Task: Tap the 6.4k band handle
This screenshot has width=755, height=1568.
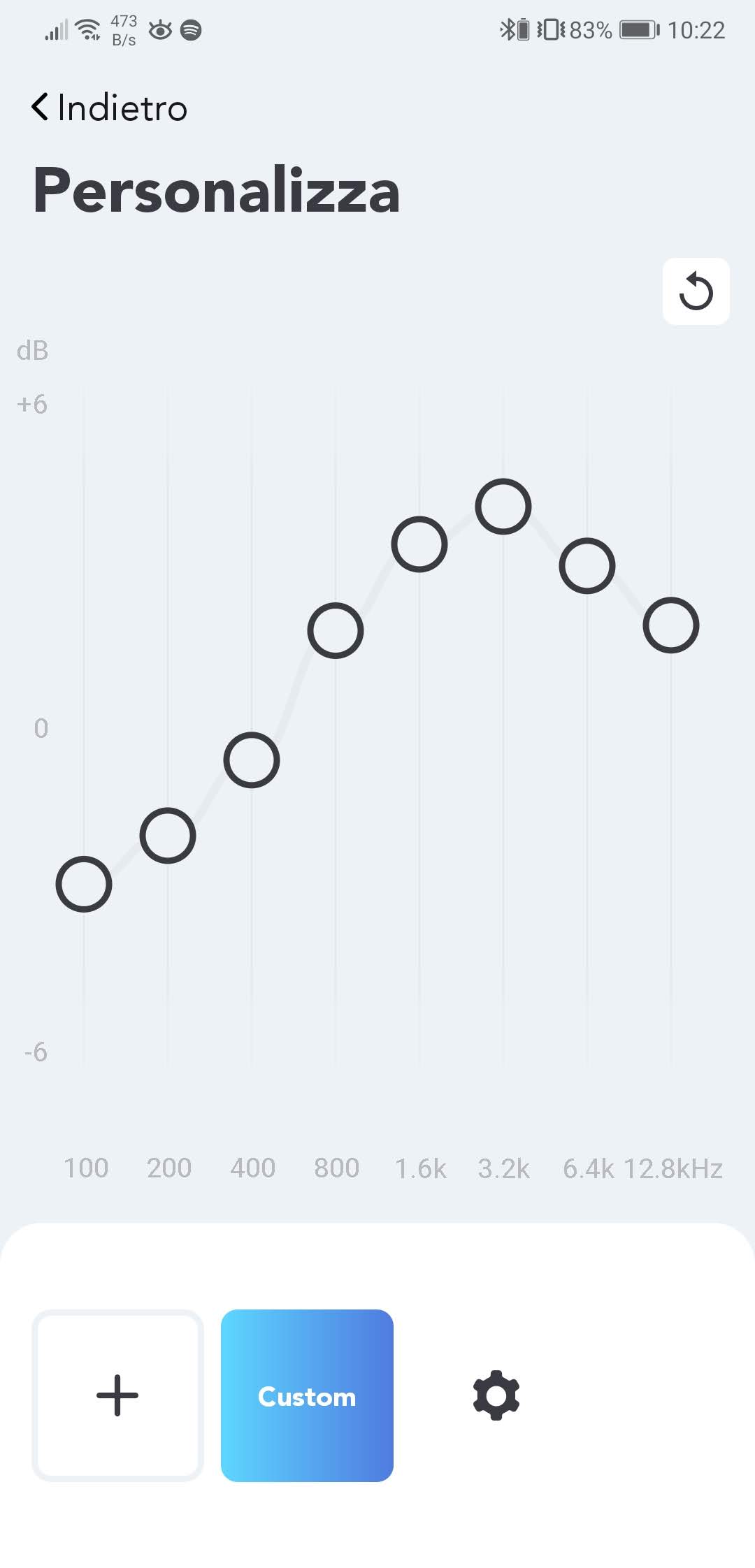Action: coord(587,566)
